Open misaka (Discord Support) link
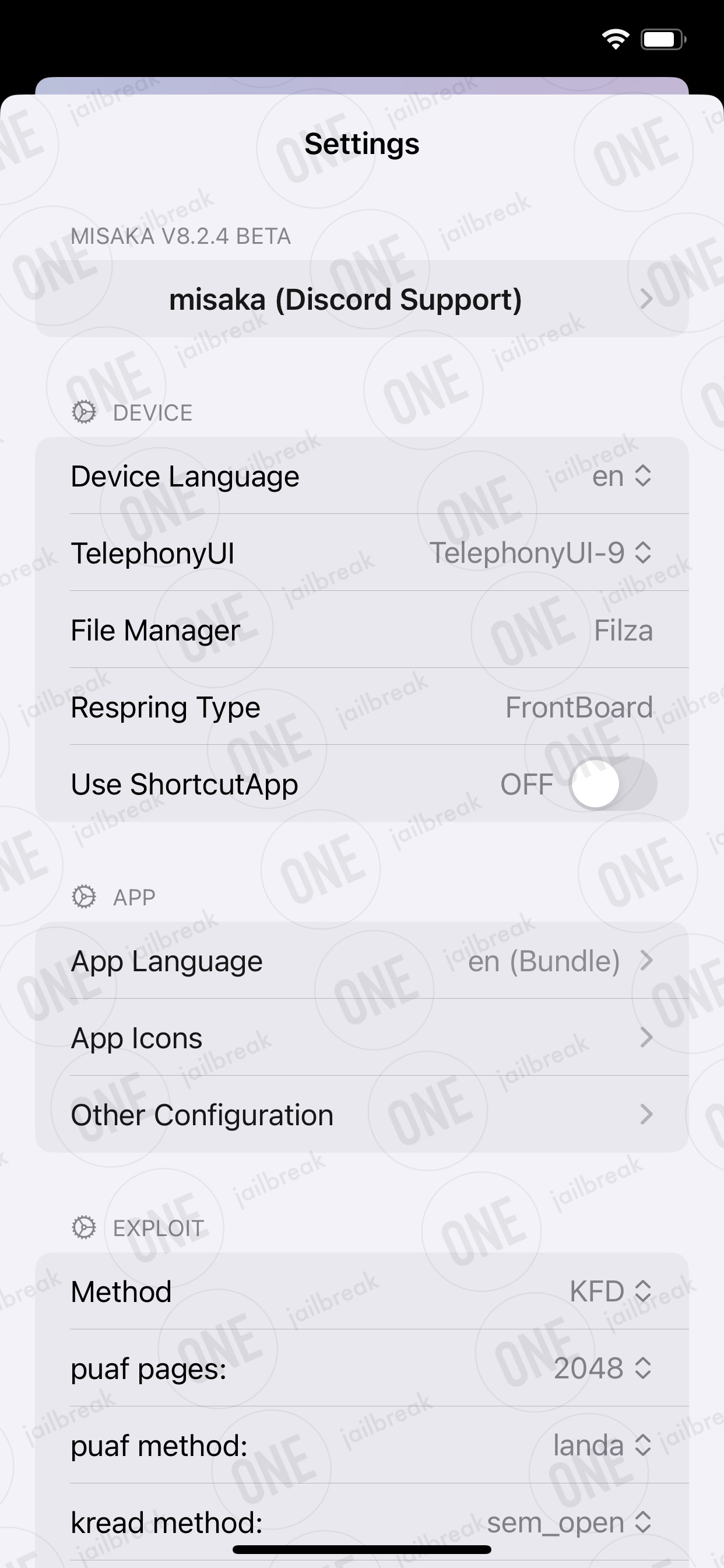Screen dimensions: 724x1568 coord(361,299)
